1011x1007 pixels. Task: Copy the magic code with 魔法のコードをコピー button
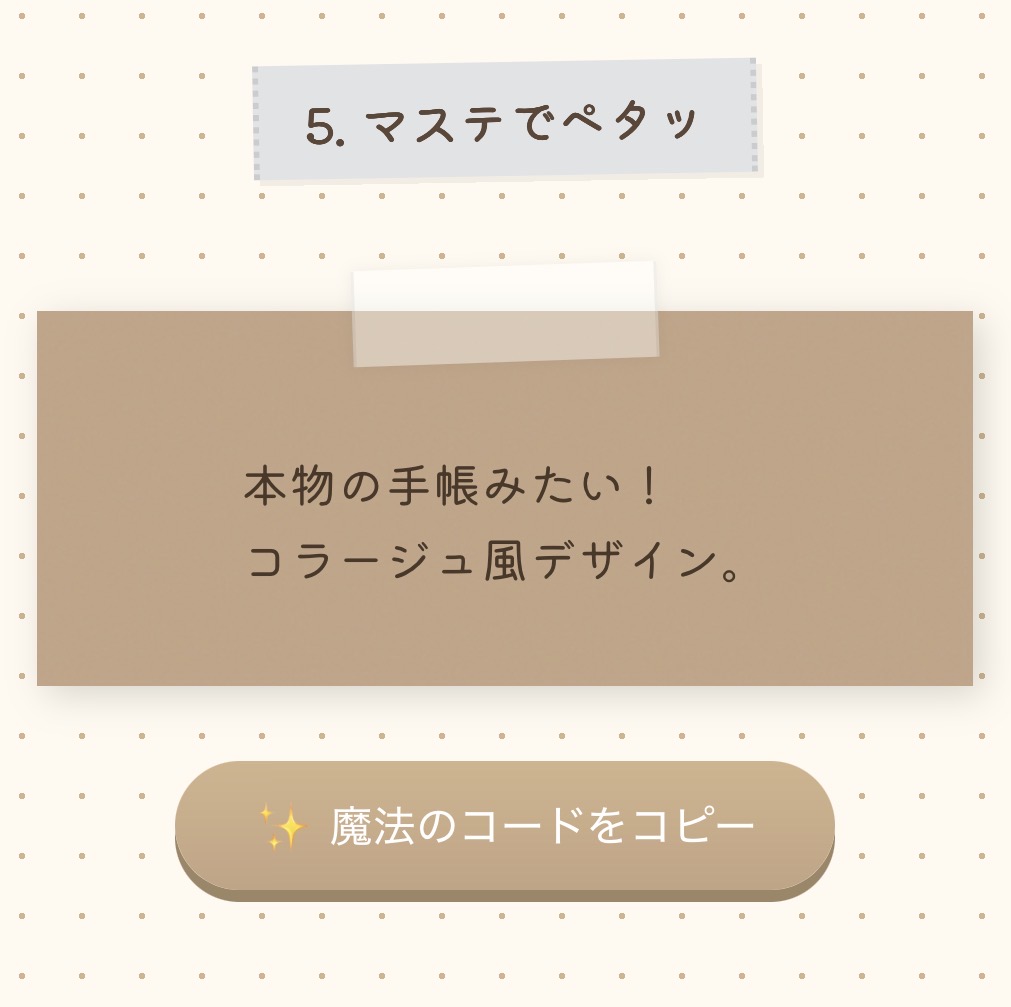point(505,826)
